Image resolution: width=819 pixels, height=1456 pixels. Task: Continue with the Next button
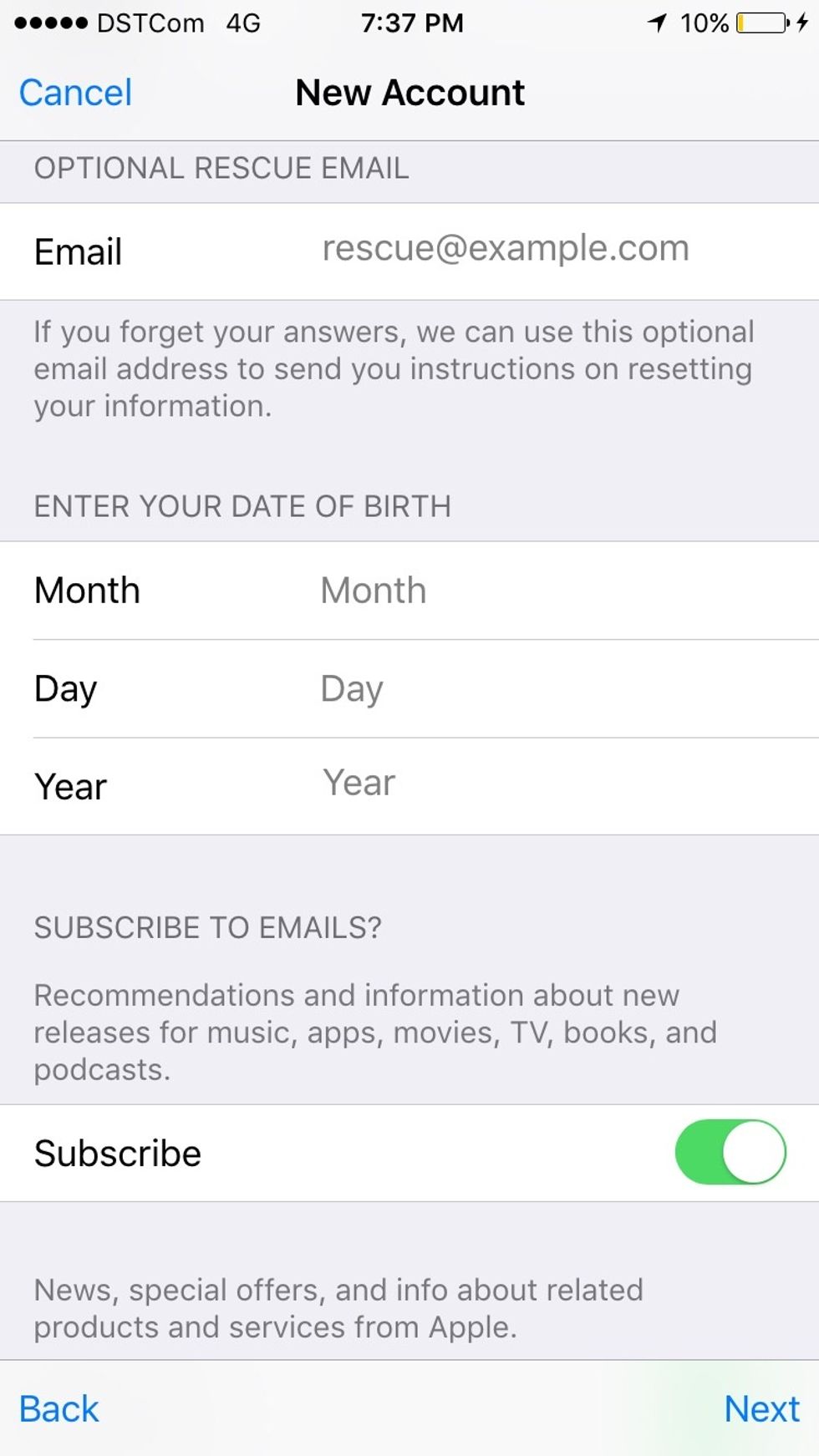(761, 1408)
